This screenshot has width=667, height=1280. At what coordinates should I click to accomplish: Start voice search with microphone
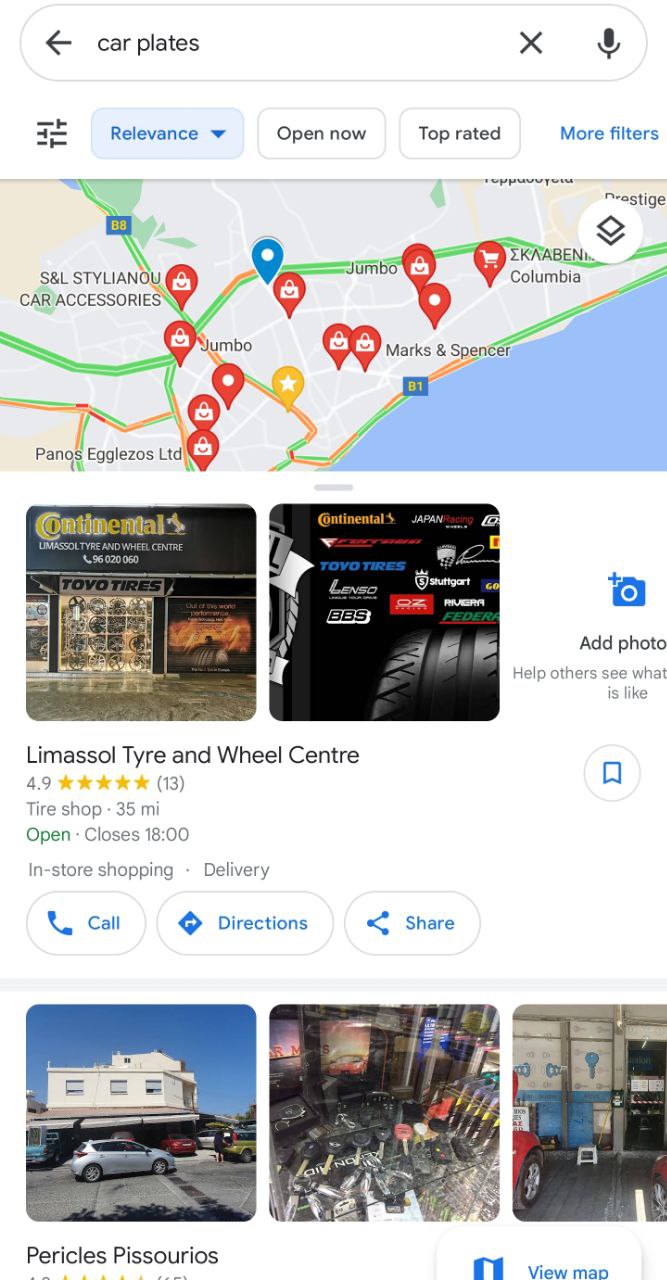pos(608,43)
